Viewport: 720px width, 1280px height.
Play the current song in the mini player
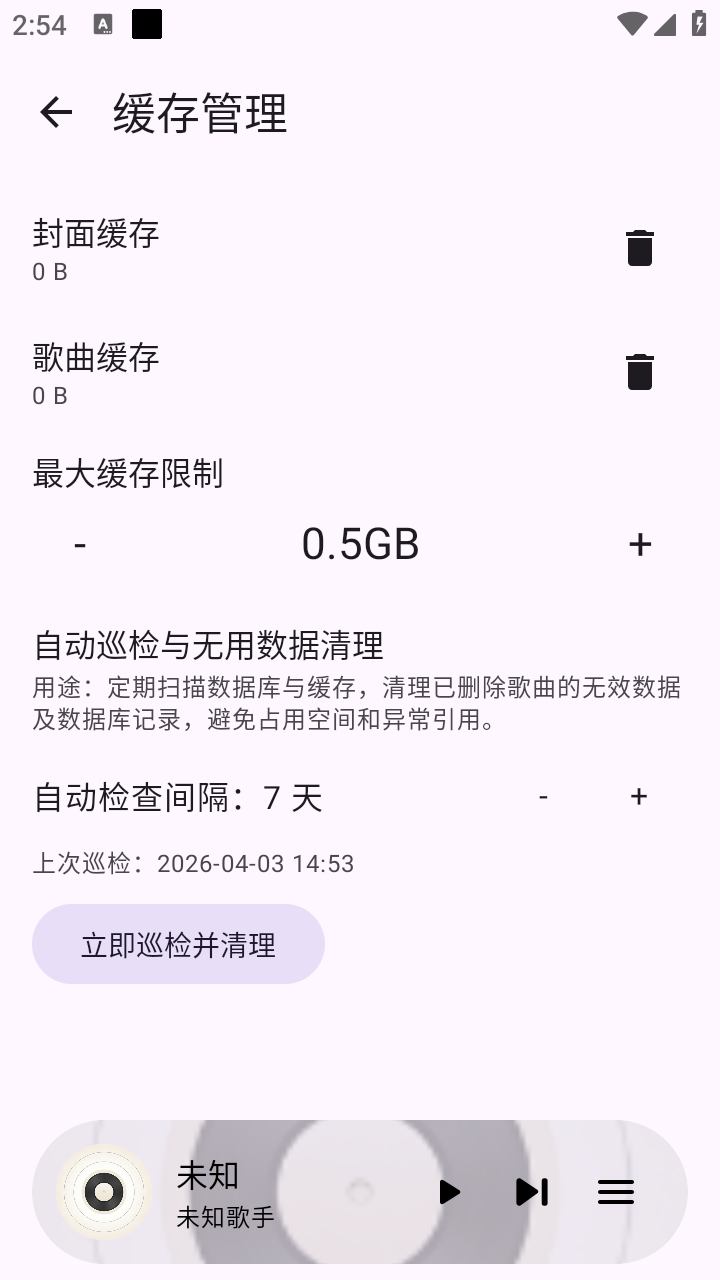click(448, 1191)
